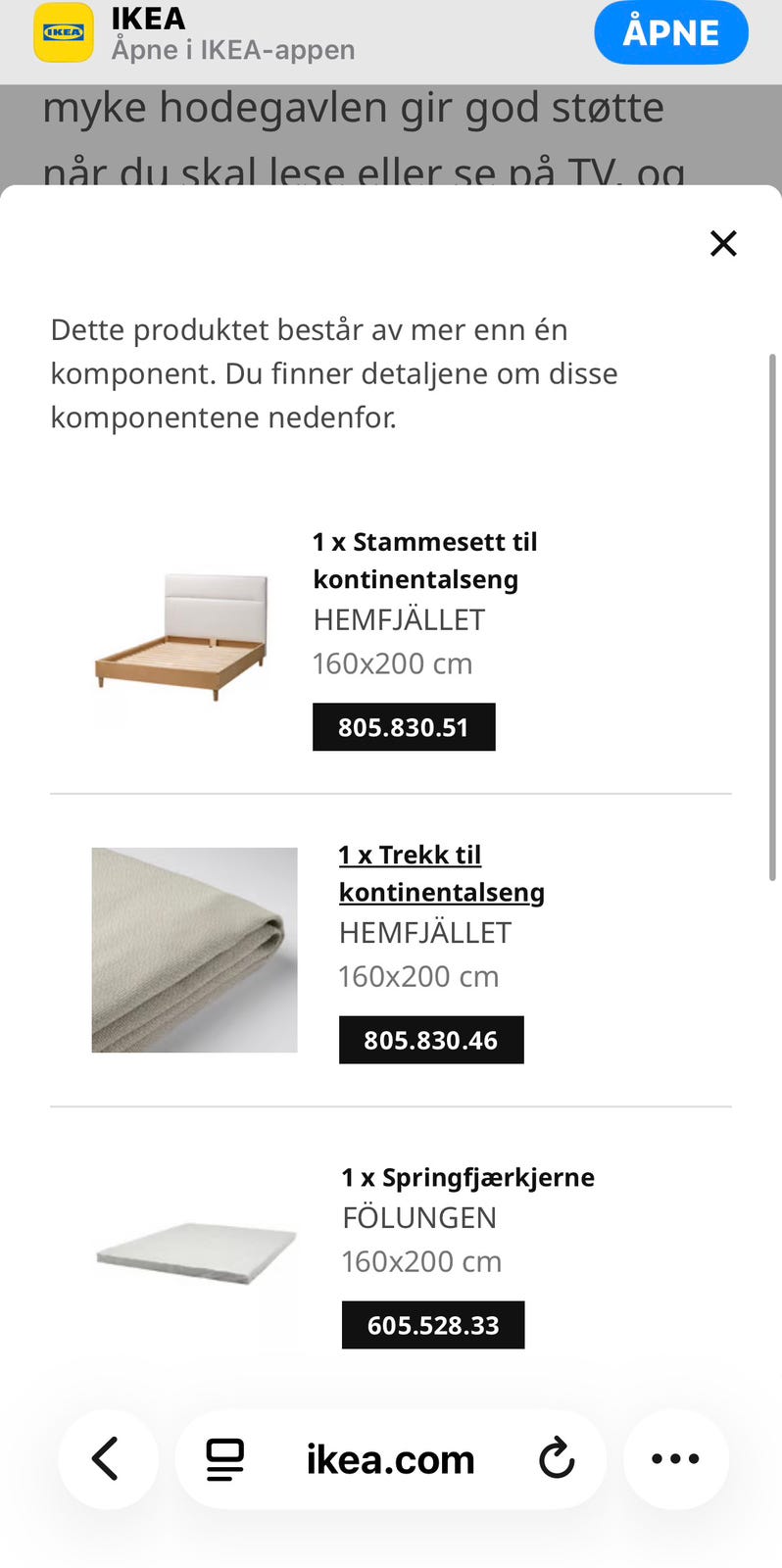The width and height of the screenshot is (782, 1568).
Task: Tap the darkened page area above the sheet
Action: tap(391, 127)
